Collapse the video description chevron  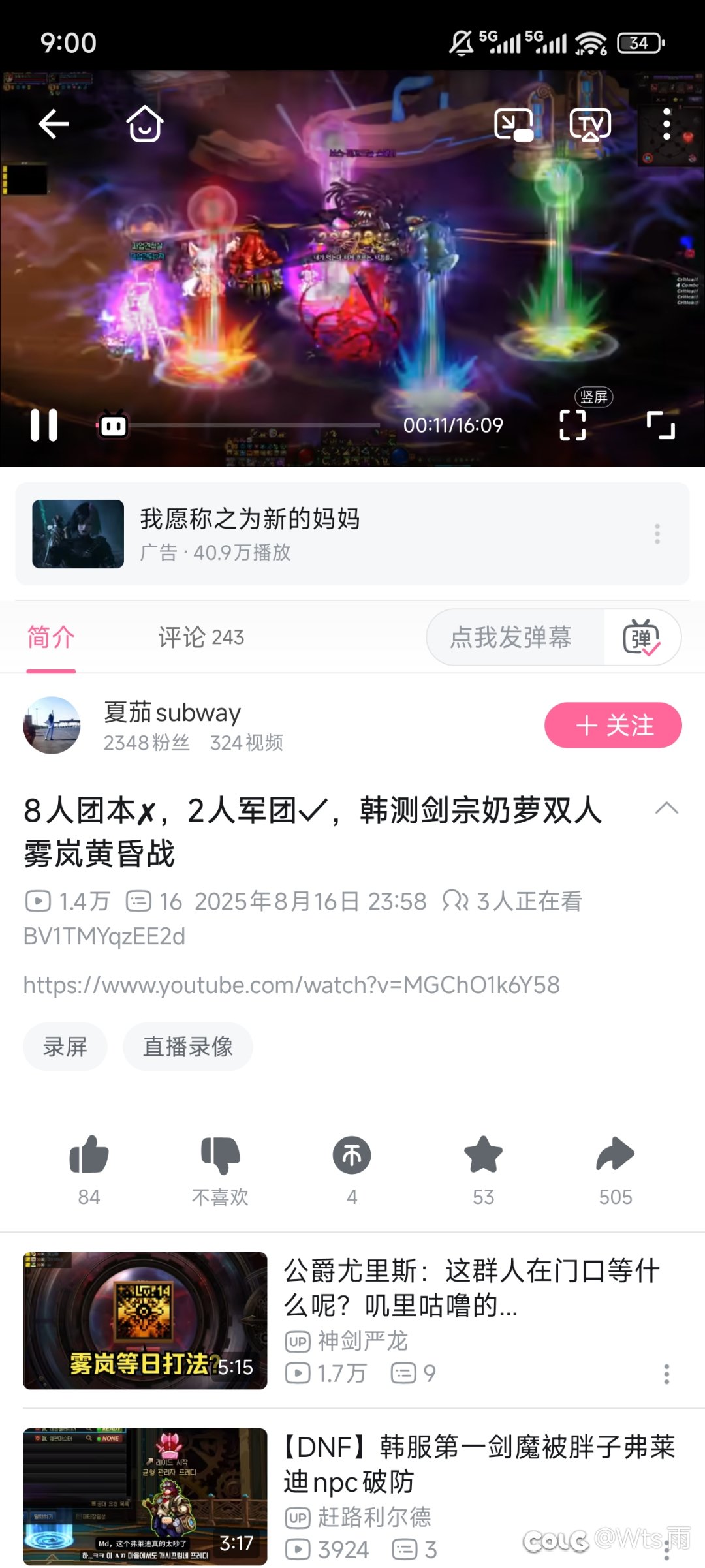[x=666, y=808]
